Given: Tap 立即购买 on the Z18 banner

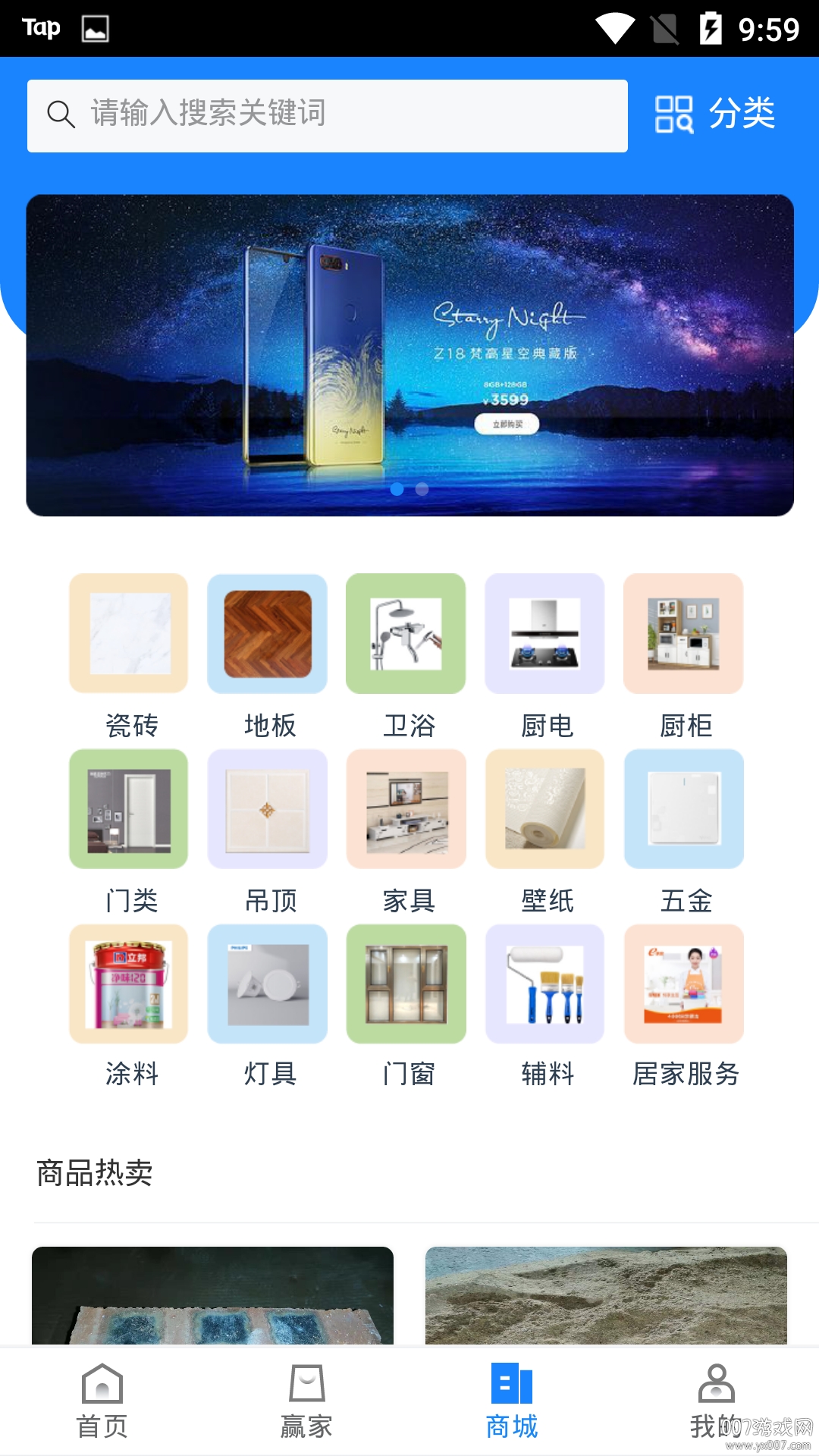Looking at the screenshot, I should (506, 425).
